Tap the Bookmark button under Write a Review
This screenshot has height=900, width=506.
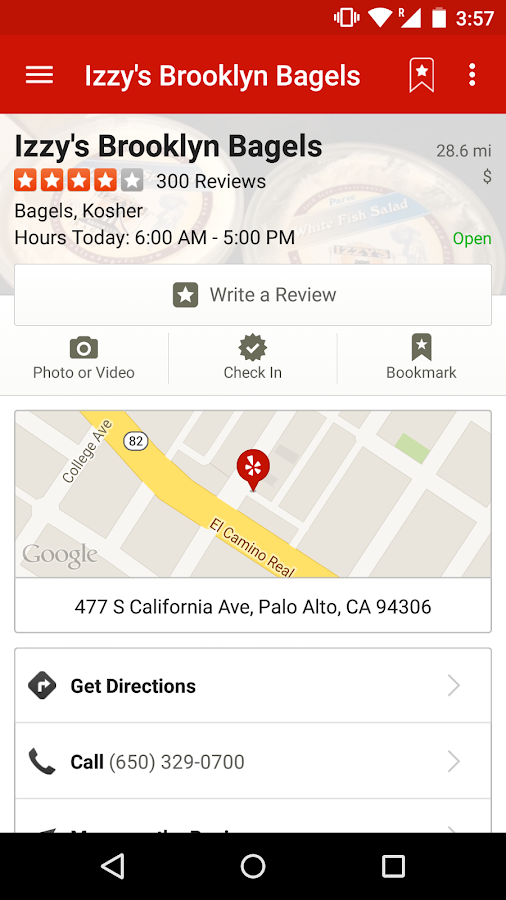[421, 359]
